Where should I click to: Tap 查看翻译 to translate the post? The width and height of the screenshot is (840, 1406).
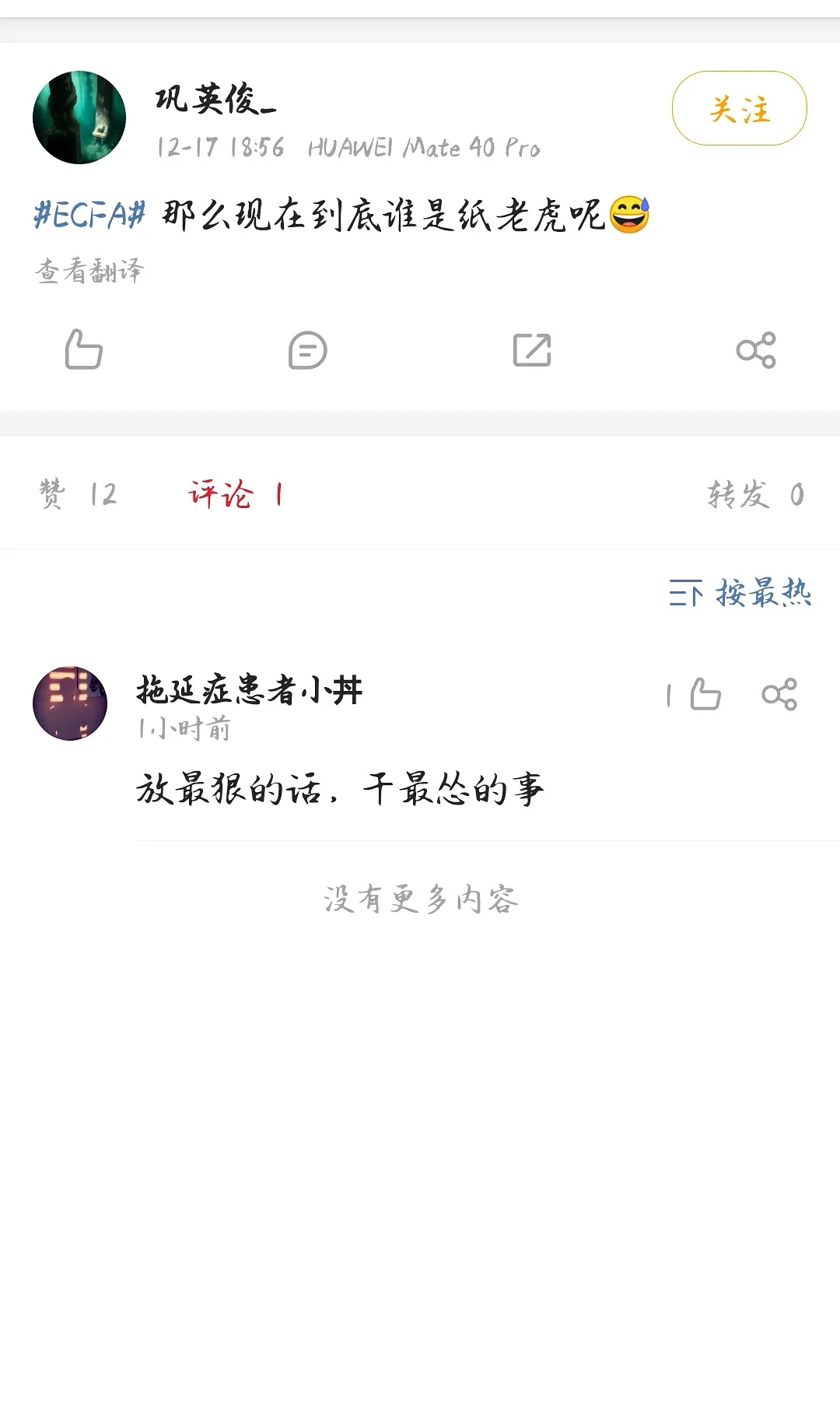(x=89, y=271)
